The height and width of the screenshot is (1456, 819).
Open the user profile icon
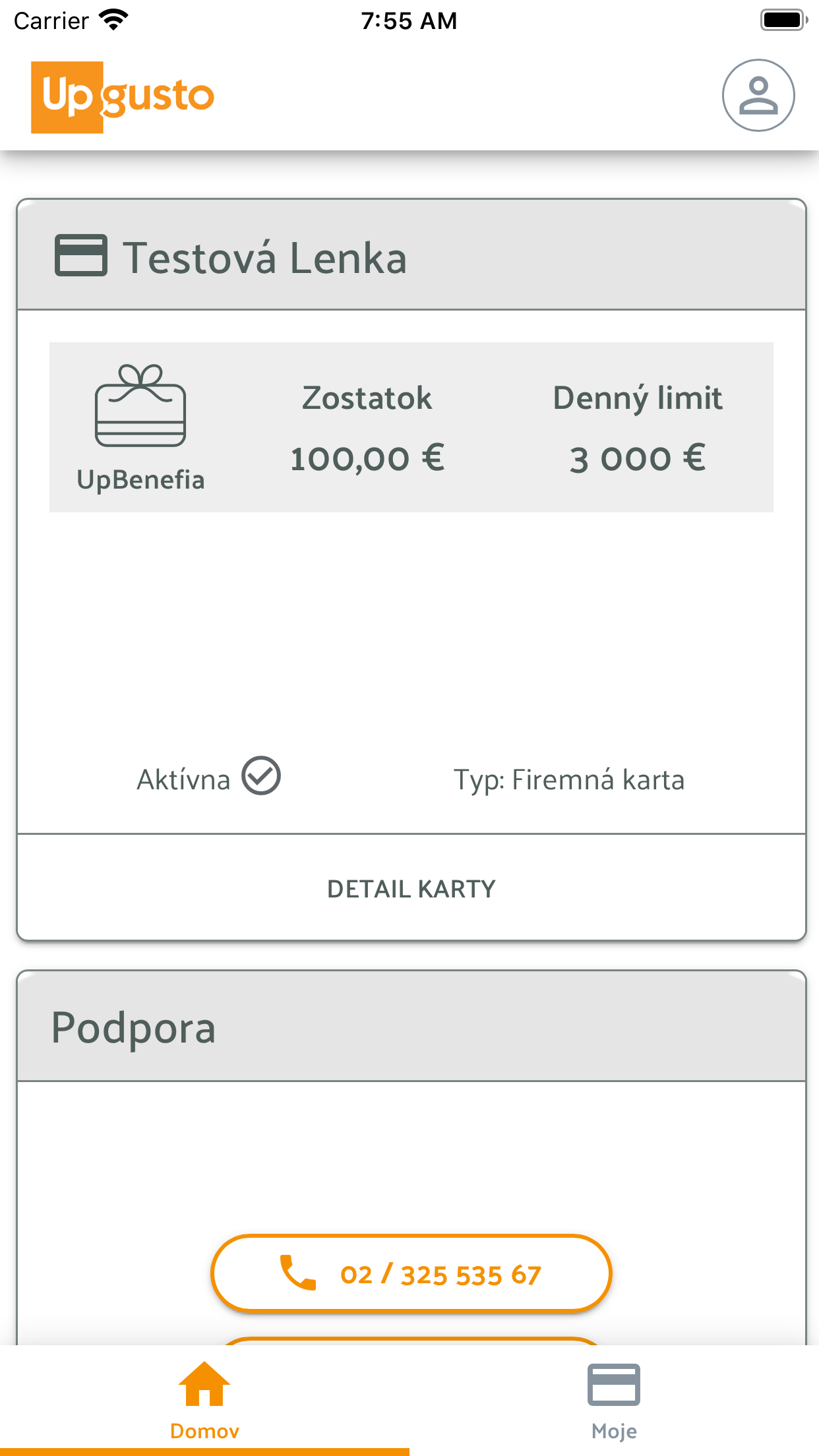click(x=758, y=94)
